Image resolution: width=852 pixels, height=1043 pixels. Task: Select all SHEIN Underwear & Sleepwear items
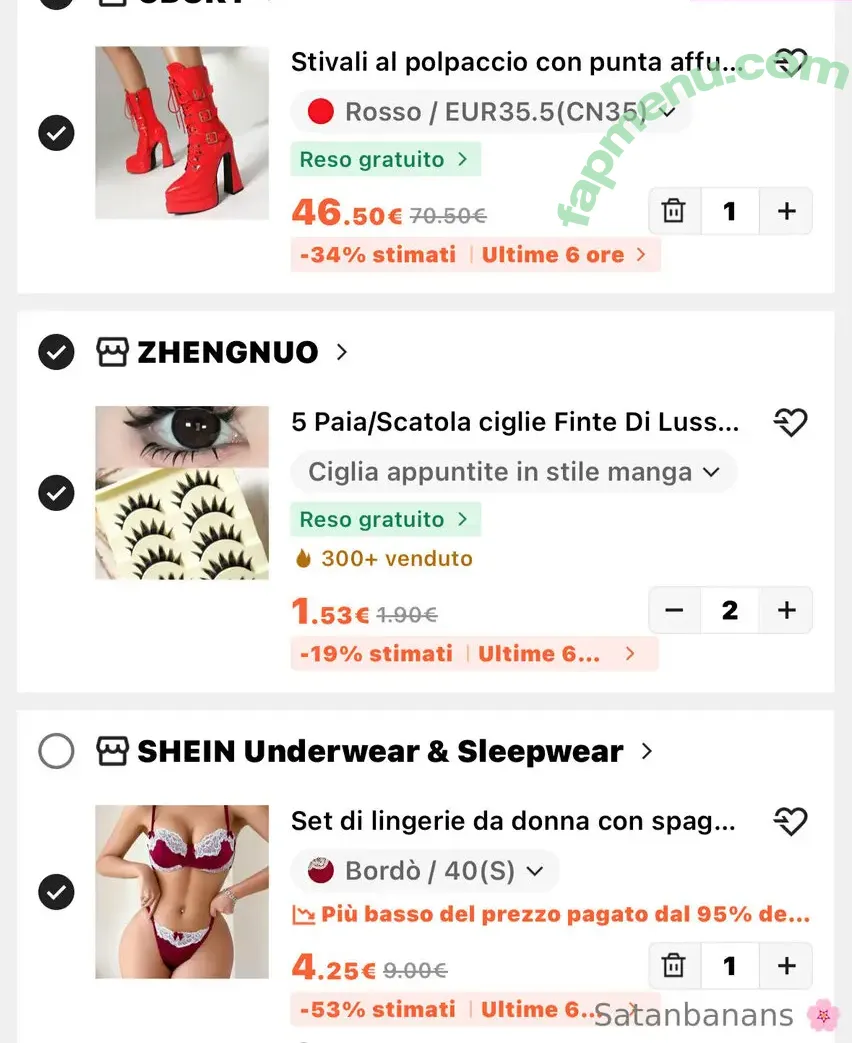pyautogui.click(x=56, y=751)
